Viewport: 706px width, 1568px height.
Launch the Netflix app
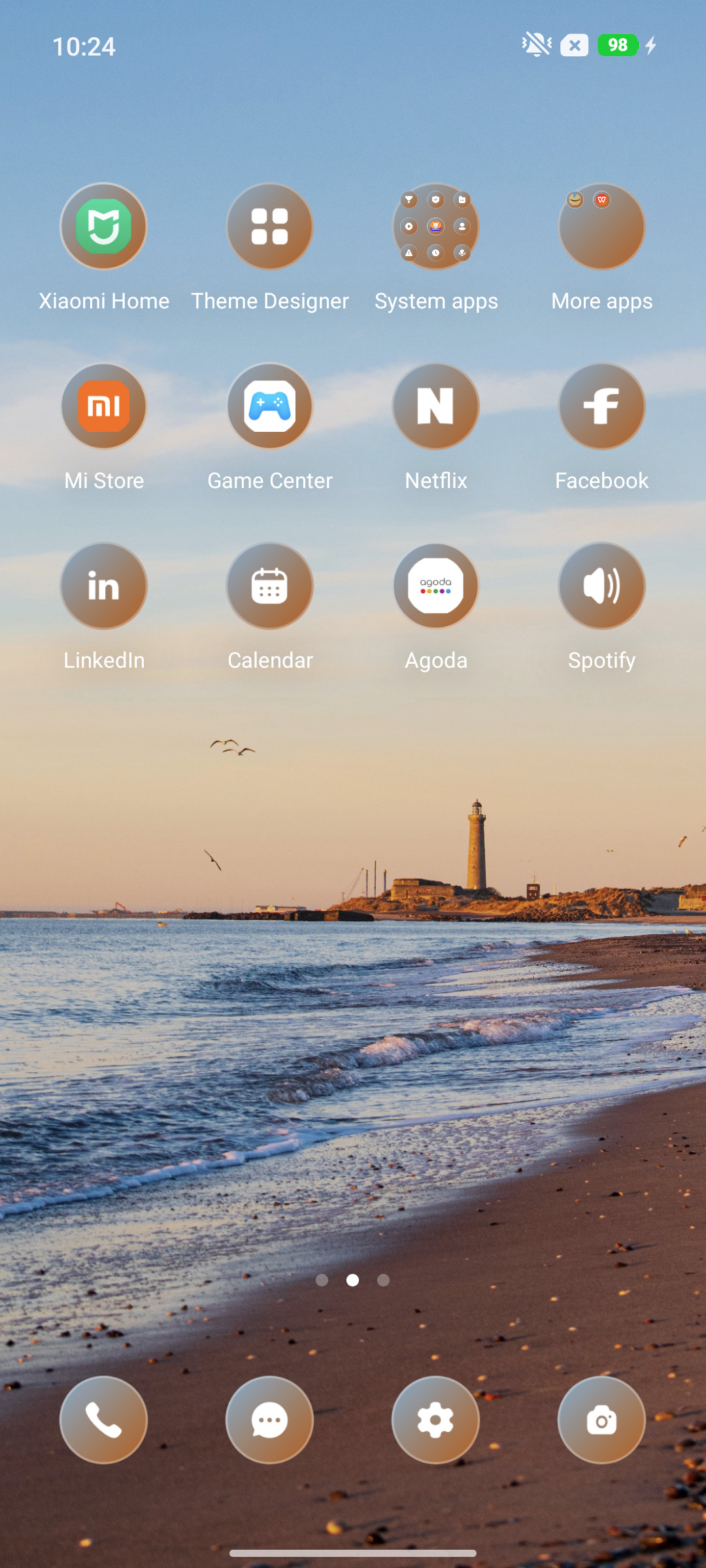click(x=435, y=406)
